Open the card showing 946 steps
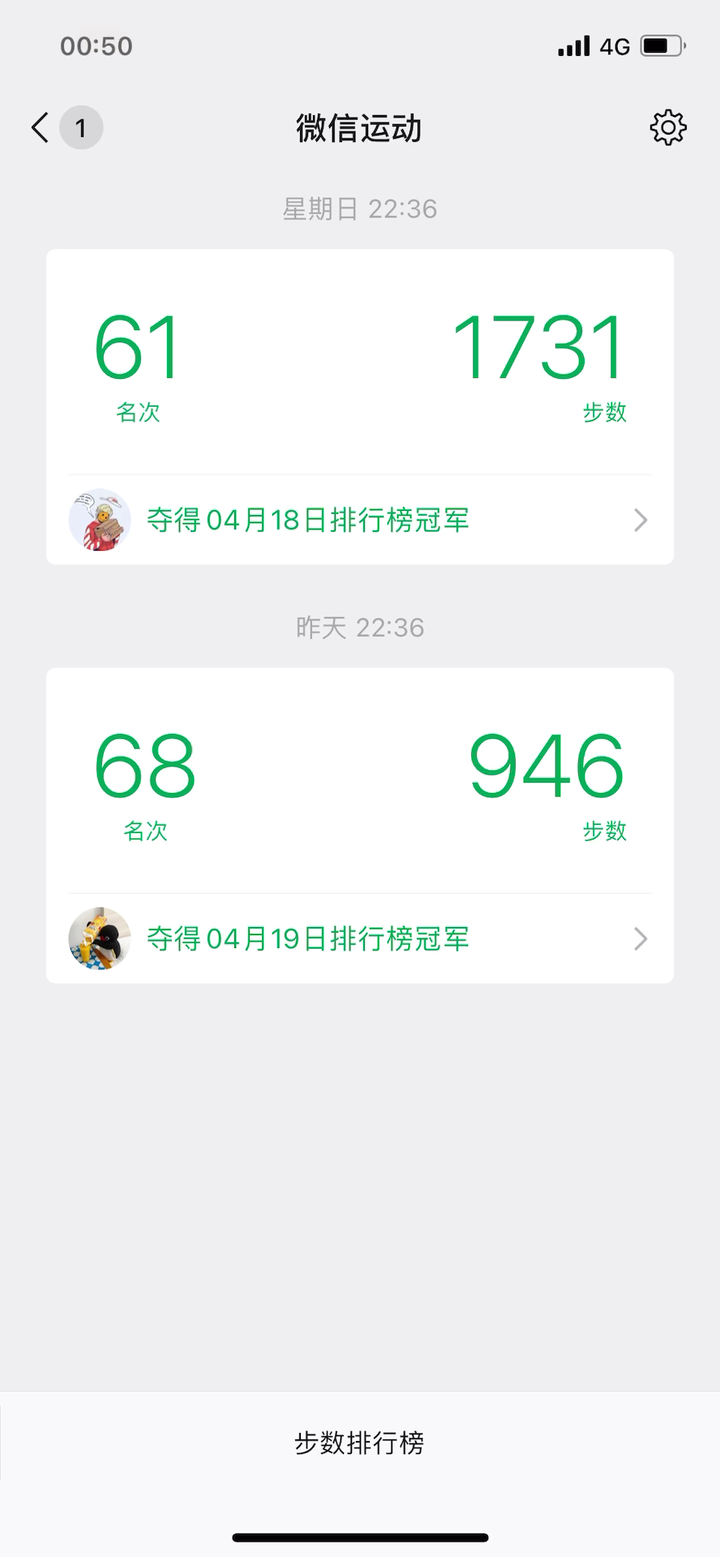The image size is (720, 1557). click(360, 782)
